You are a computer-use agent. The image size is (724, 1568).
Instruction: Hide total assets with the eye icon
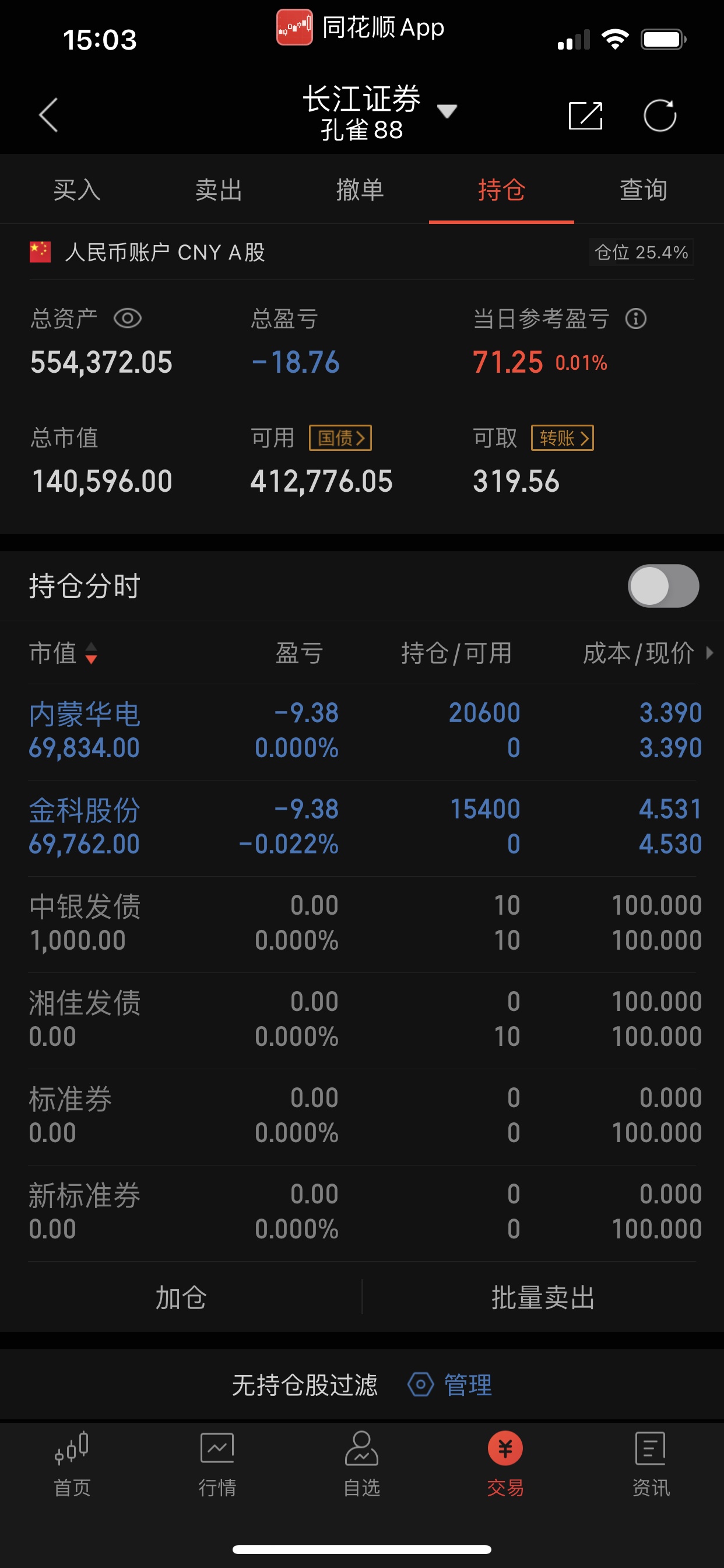click(x=128, y=318)
